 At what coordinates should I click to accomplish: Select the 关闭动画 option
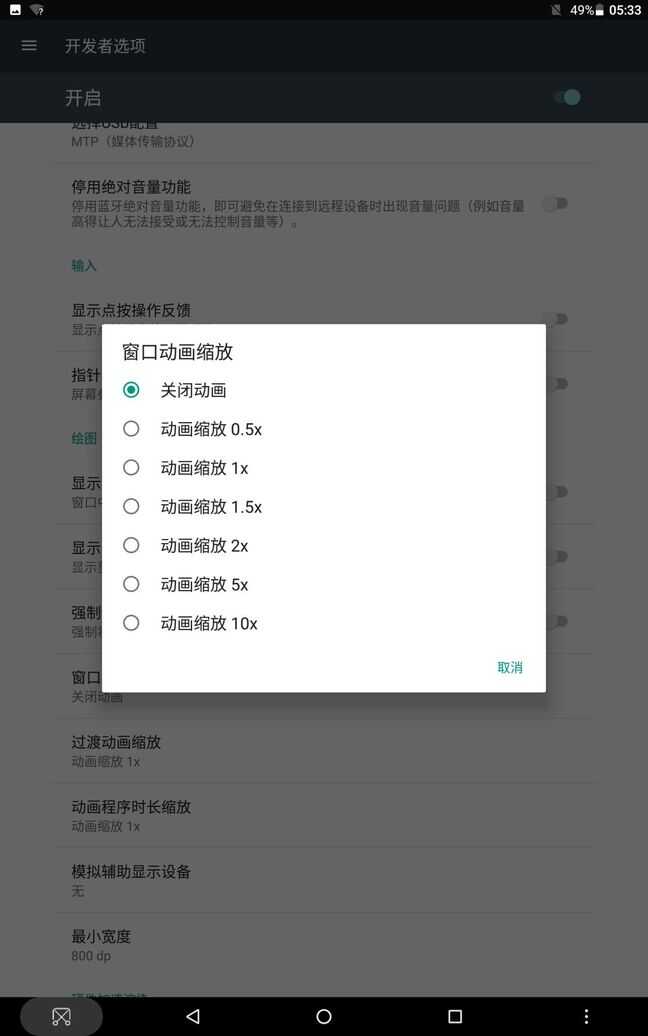point(193,390)
